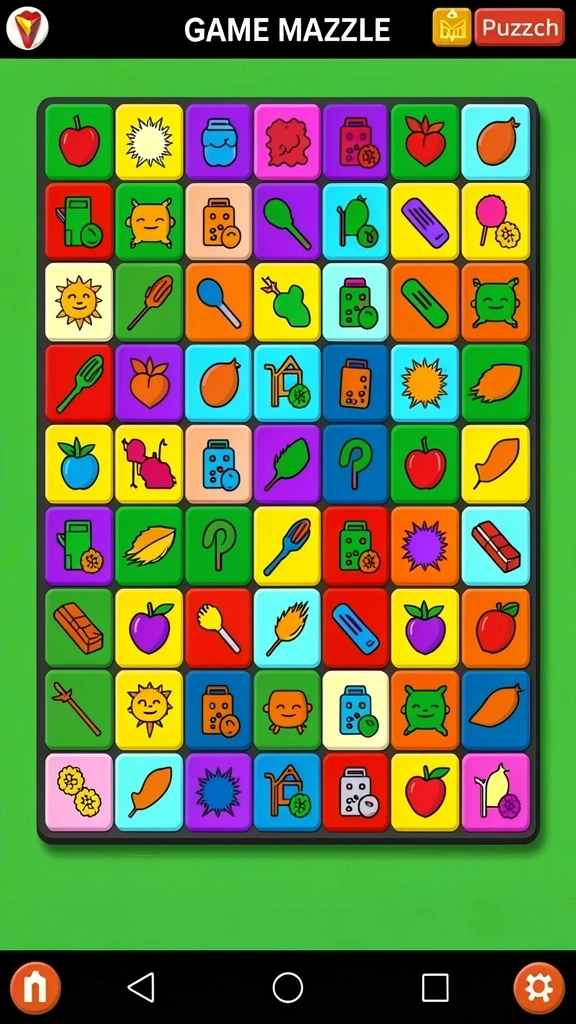Tap the wooden stick tile on green
This screenshot has width=576, height=1024.
coord(79,710)
